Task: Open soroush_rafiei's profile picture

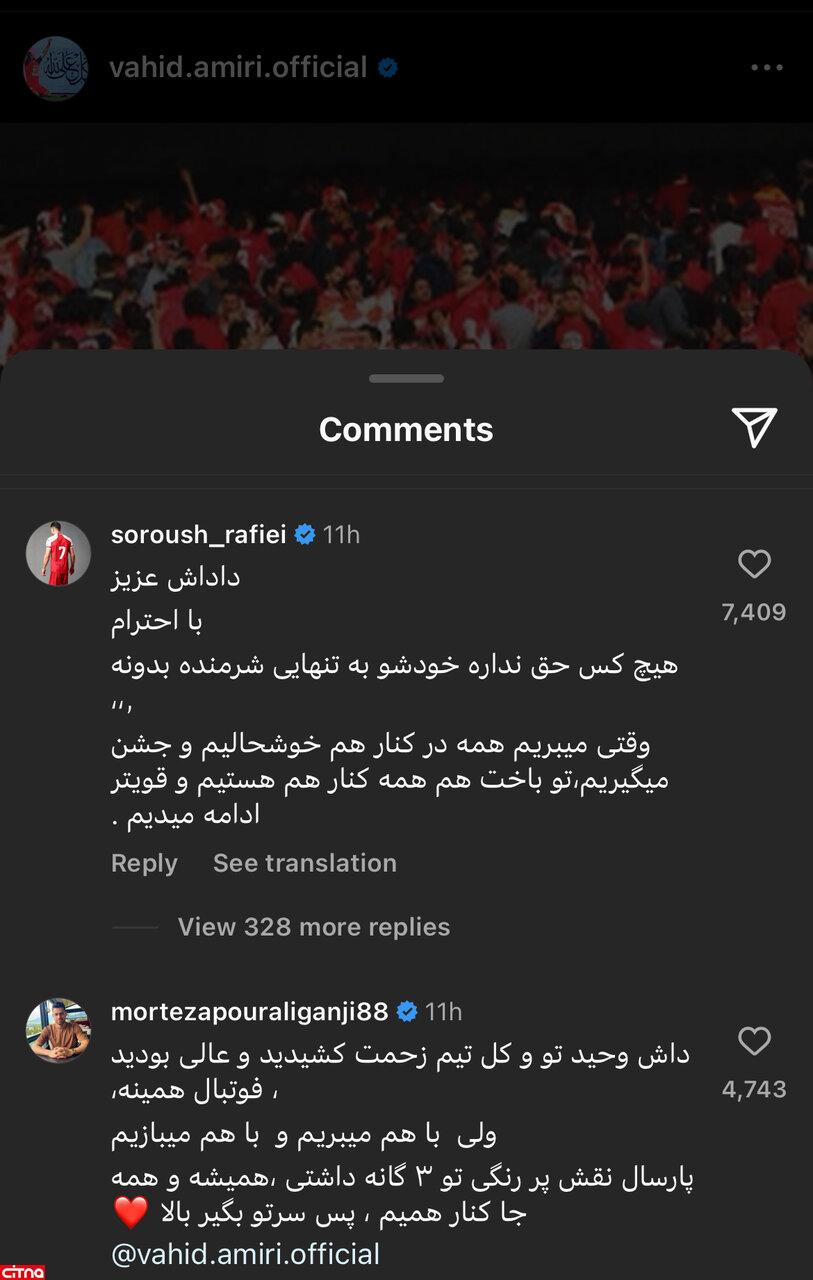Action: [x=58, y=553]
